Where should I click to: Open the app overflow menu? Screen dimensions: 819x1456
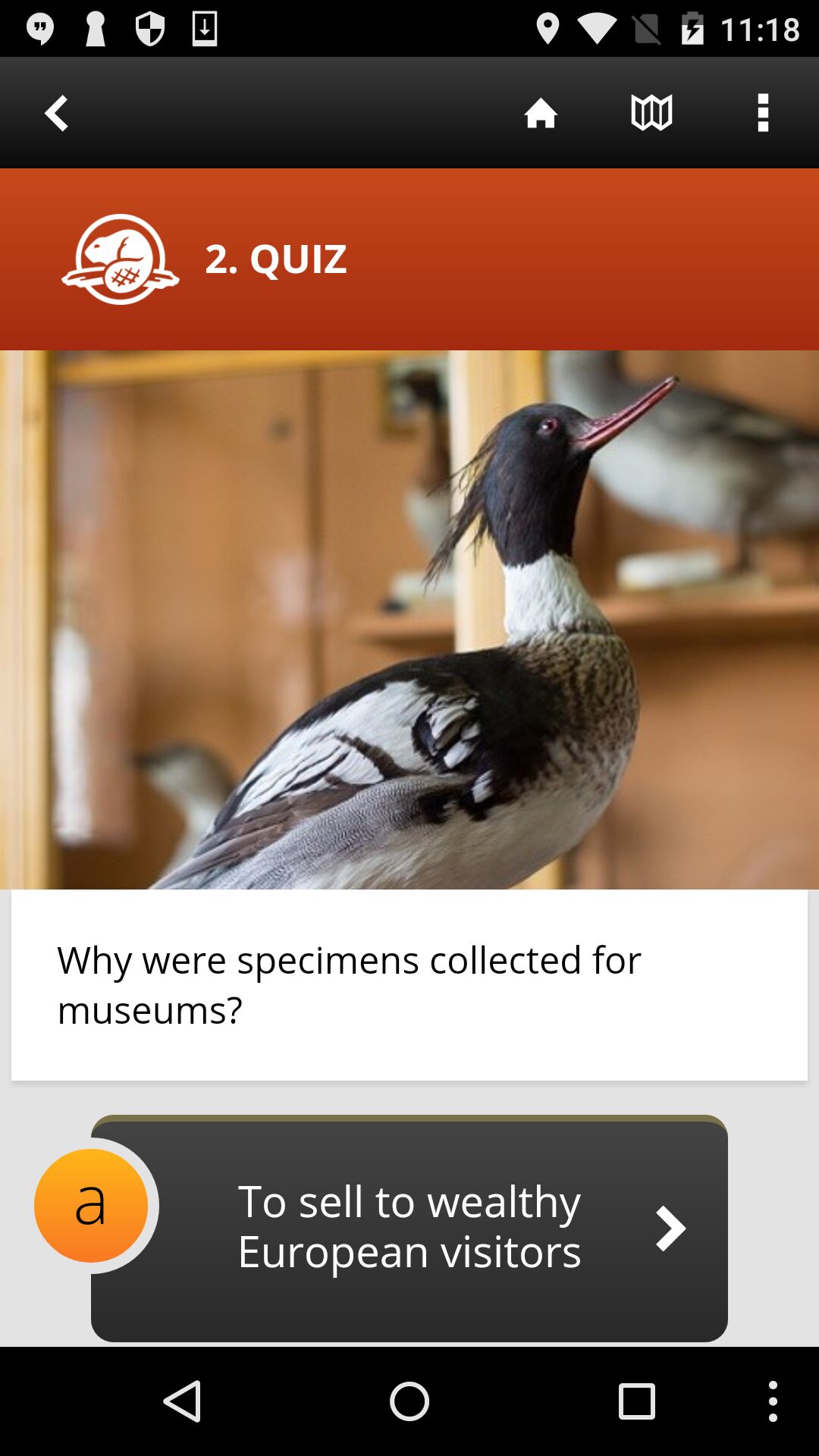763,113
